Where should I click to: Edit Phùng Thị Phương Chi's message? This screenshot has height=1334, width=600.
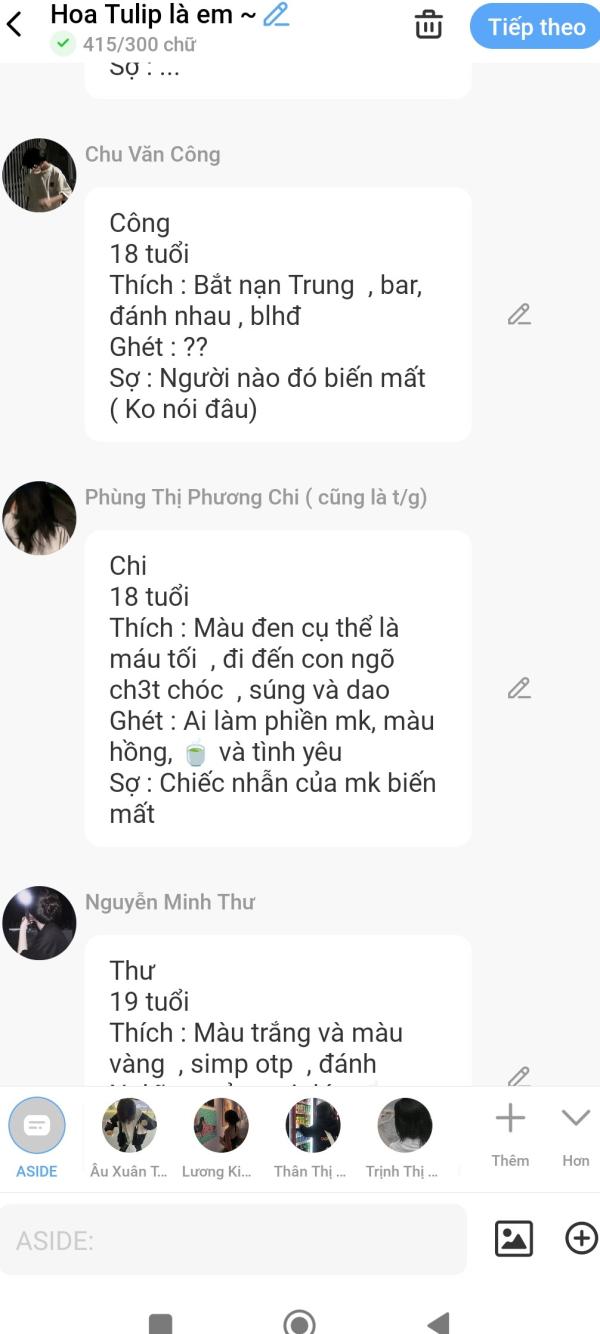pyautogui.click(x=518, y=688)
